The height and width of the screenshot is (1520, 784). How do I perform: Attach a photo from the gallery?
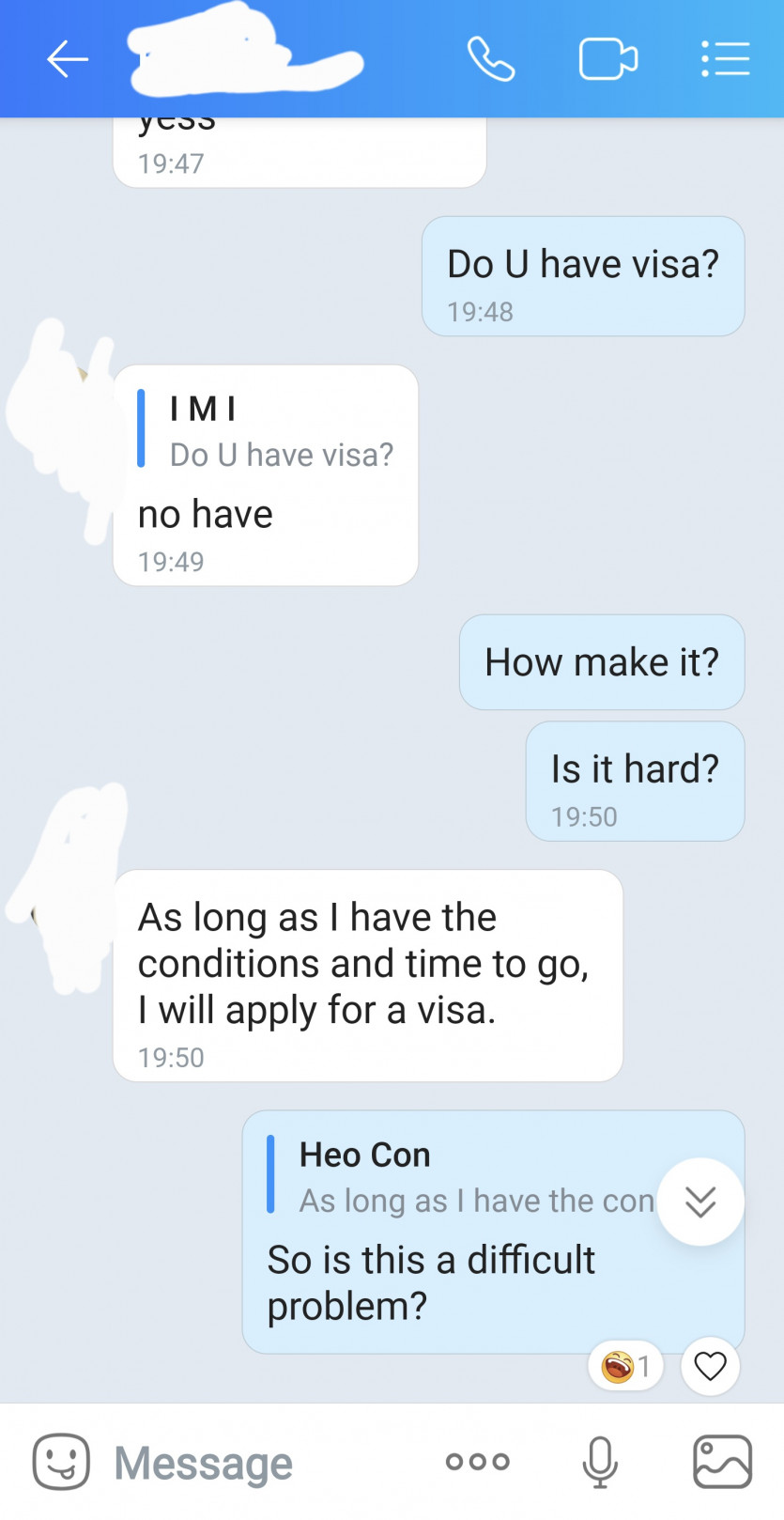[722, 1462]
